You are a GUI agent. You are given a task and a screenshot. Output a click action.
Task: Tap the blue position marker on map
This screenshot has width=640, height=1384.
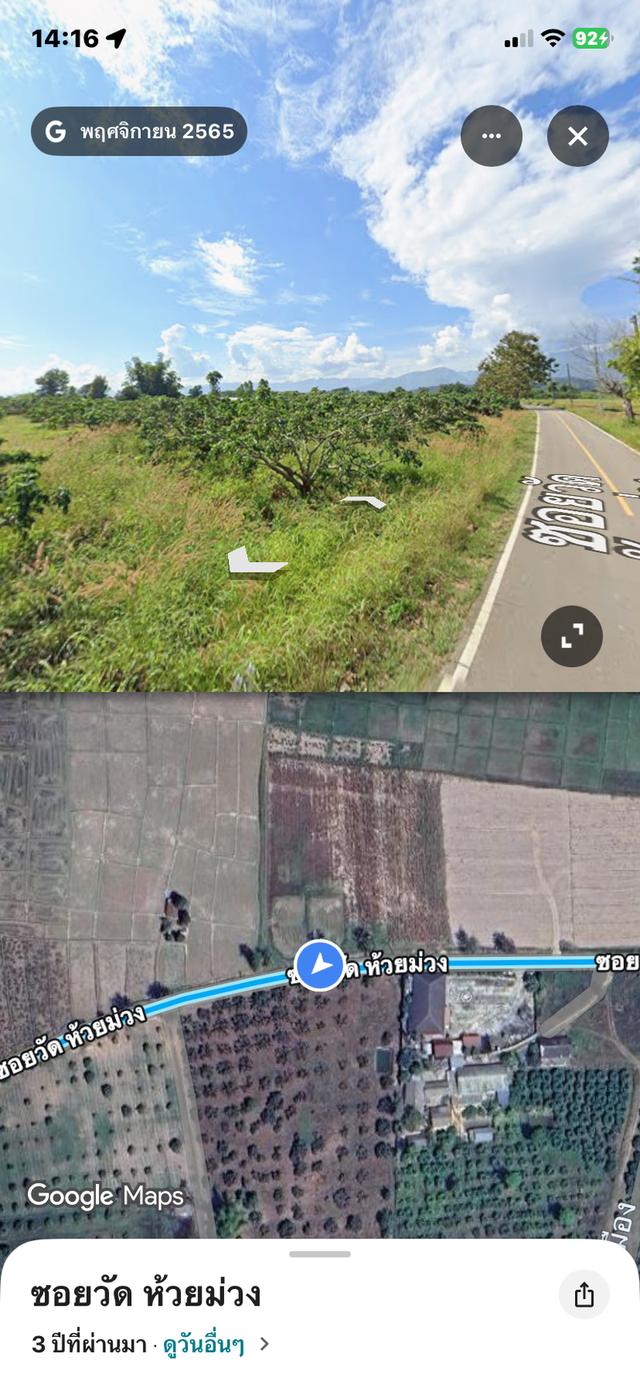click(x=320, y=966)
